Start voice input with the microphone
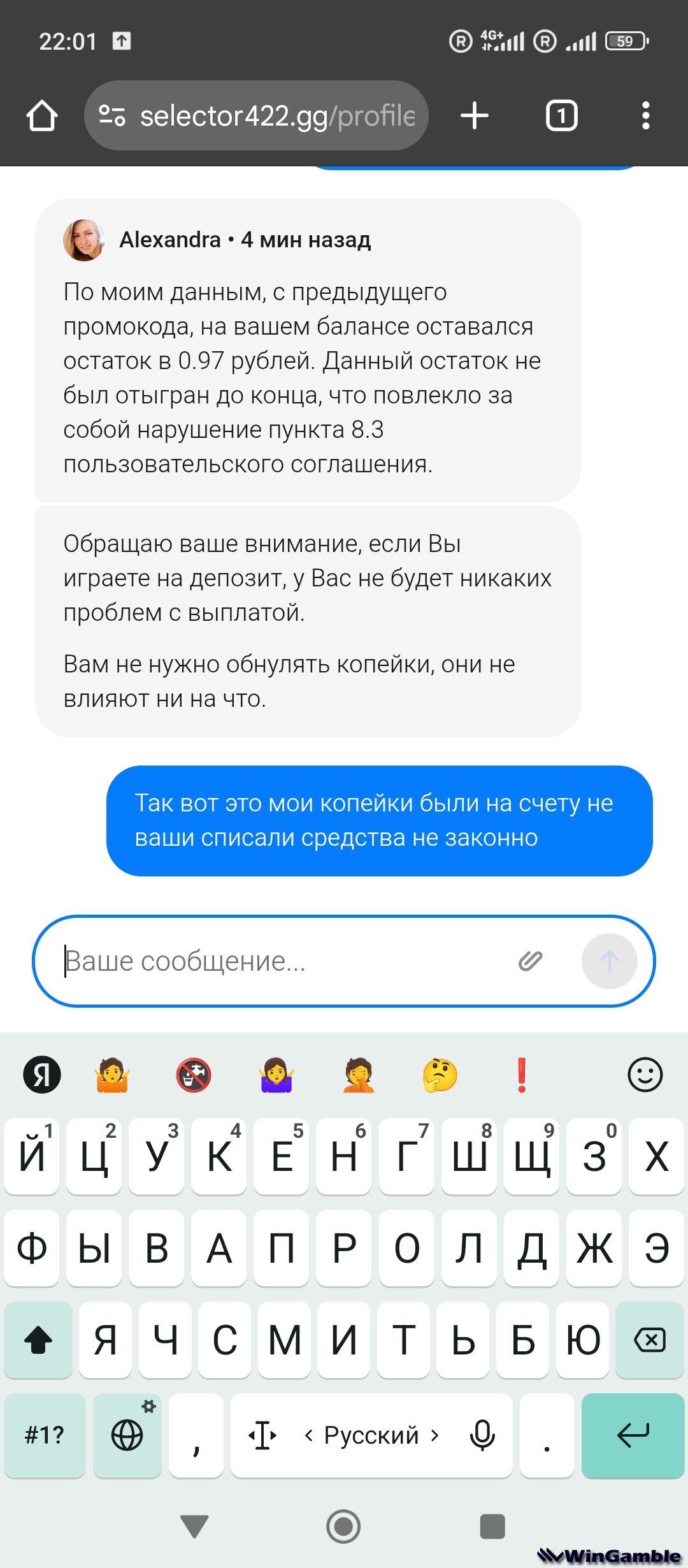The height and width of the screenshot is (1568, 688). point(482,1435)
